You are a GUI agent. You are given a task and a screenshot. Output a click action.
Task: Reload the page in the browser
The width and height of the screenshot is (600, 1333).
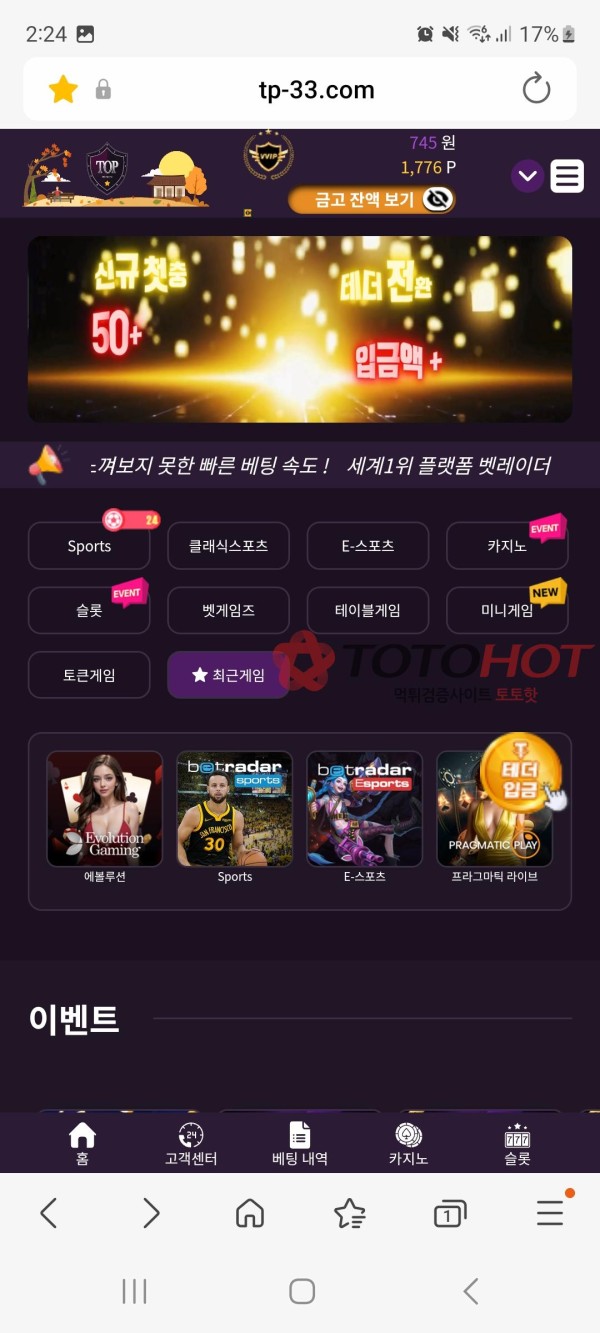pos(537,89)
